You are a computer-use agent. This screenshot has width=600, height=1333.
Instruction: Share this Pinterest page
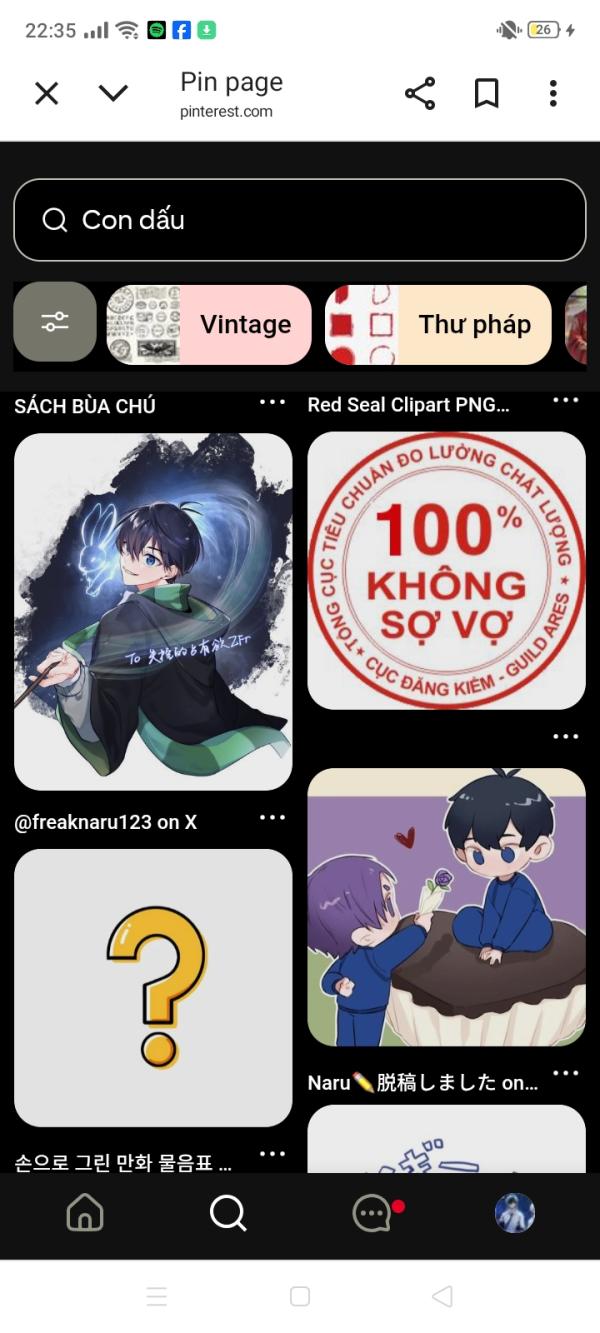coord(420,93)
